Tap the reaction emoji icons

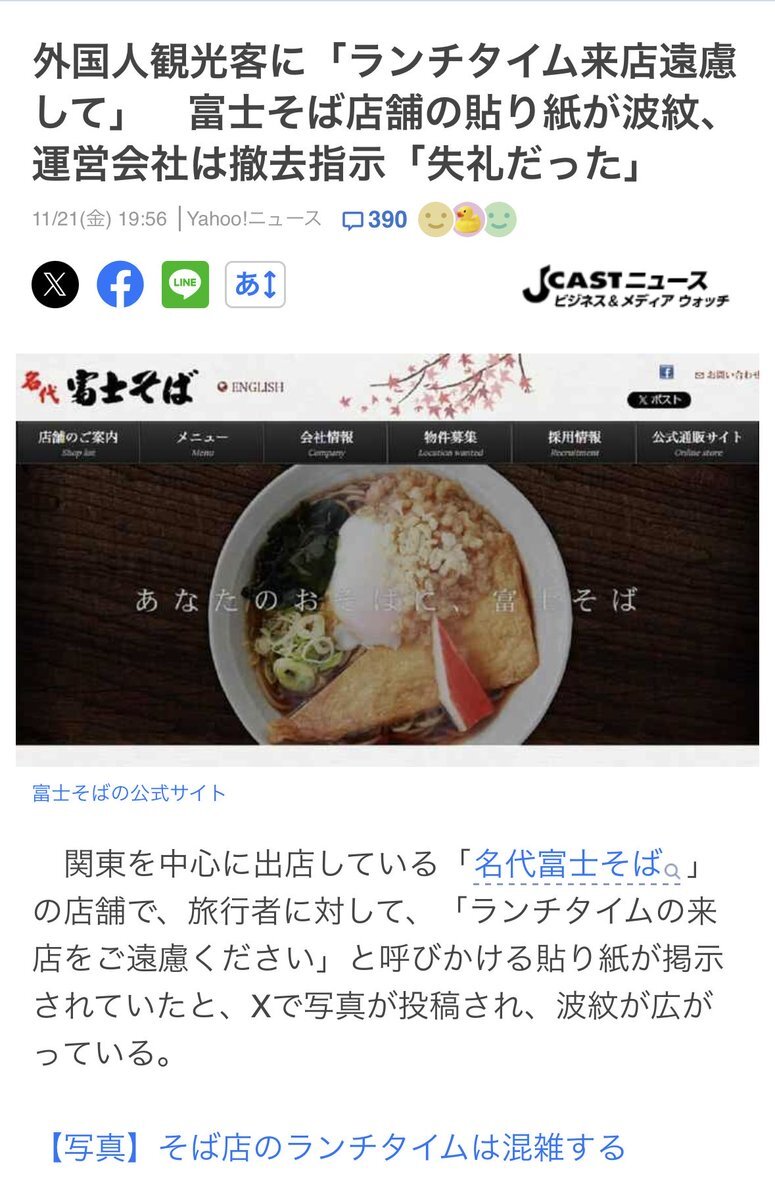pyautogui.click(x=467, y=219)
